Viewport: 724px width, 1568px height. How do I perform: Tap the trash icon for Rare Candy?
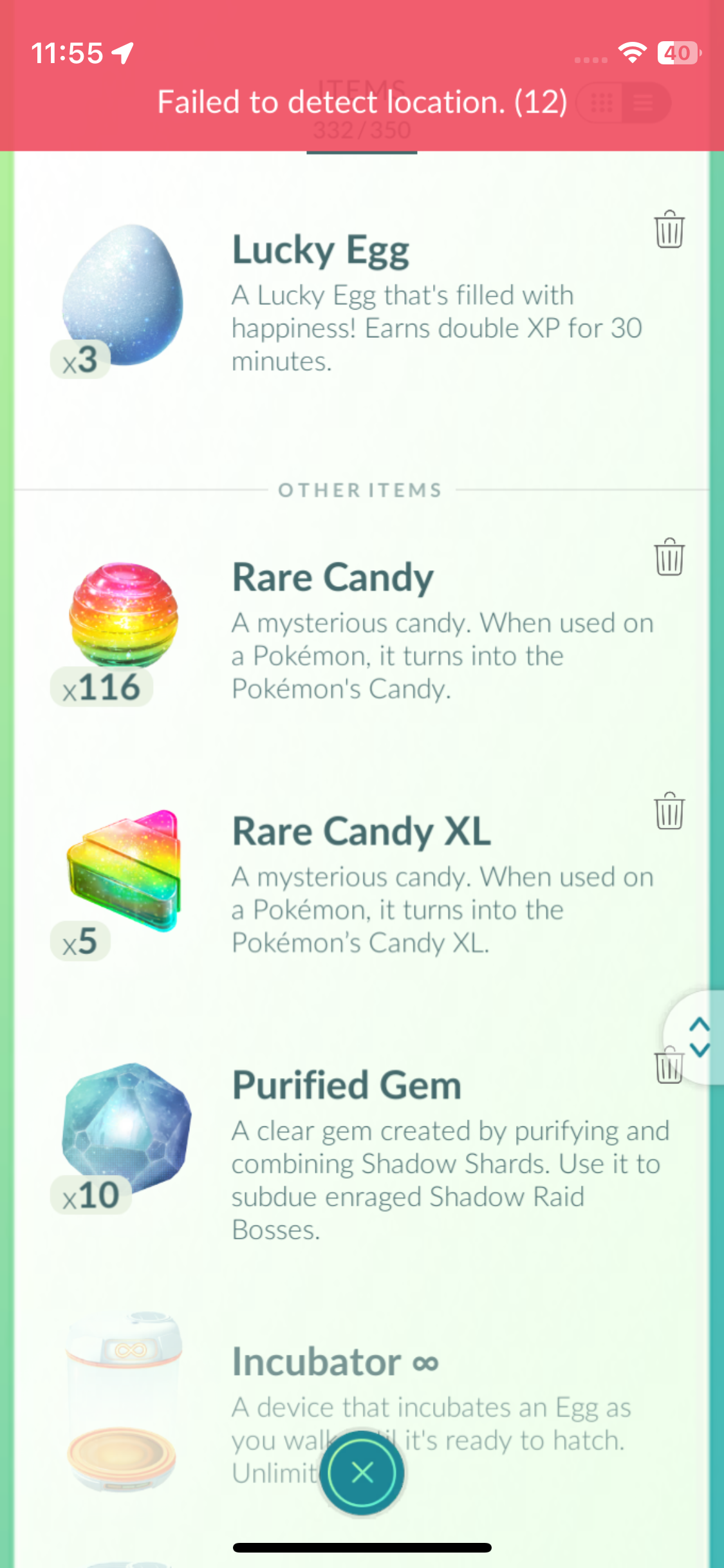pyautogui.click(x=669, y=557)
